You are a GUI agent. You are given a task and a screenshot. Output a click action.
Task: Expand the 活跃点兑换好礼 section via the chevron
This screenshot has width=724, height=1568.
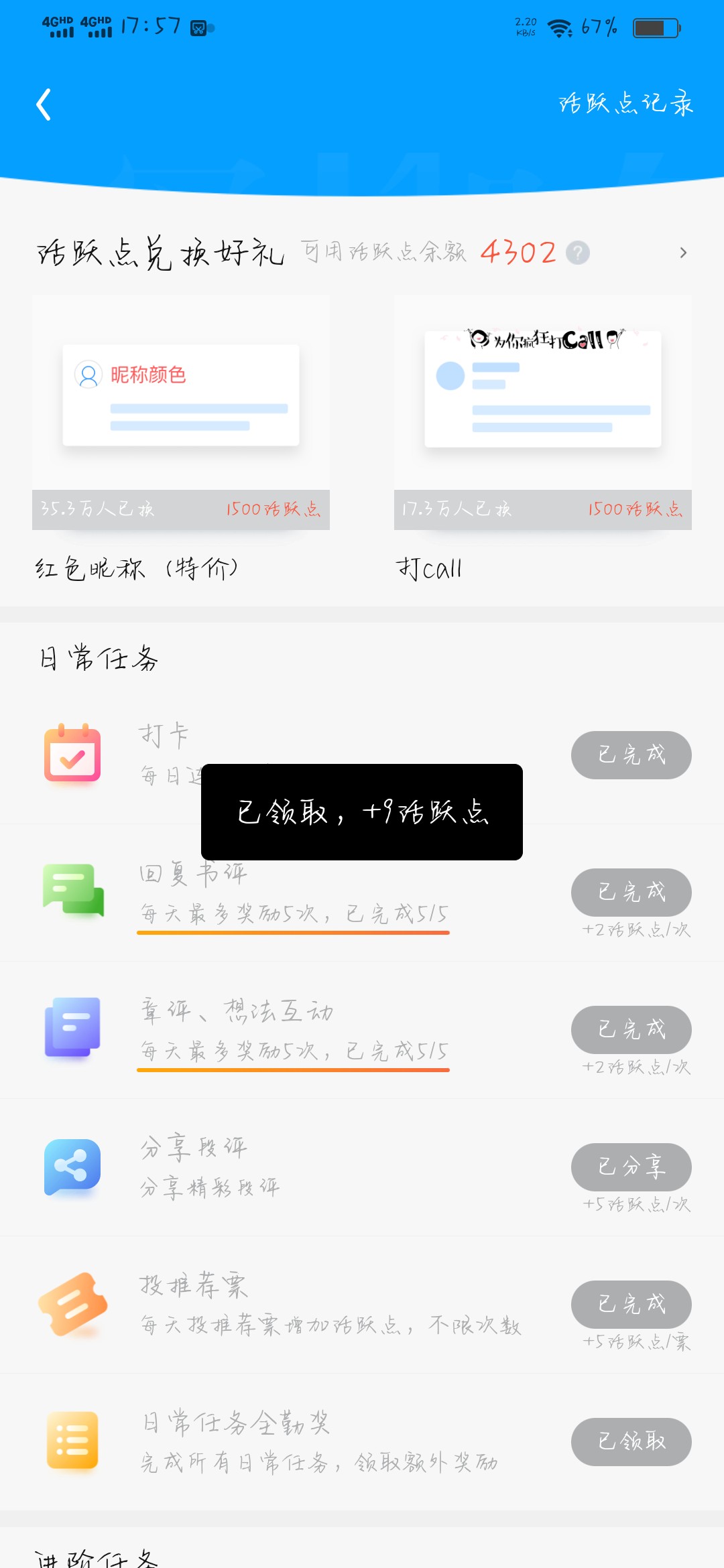[682, 253]
